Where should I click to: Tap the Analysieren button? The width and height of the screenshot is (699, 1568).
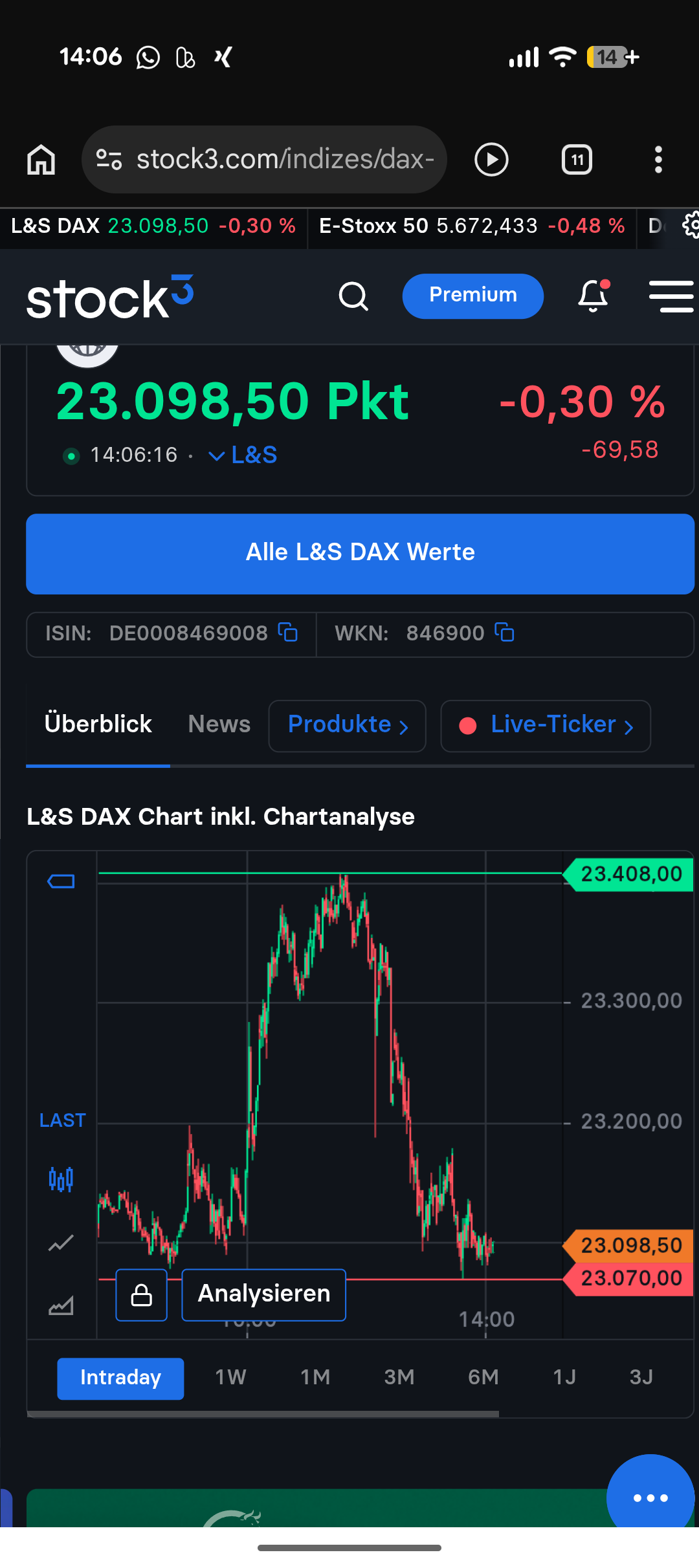pos(263,1294)
